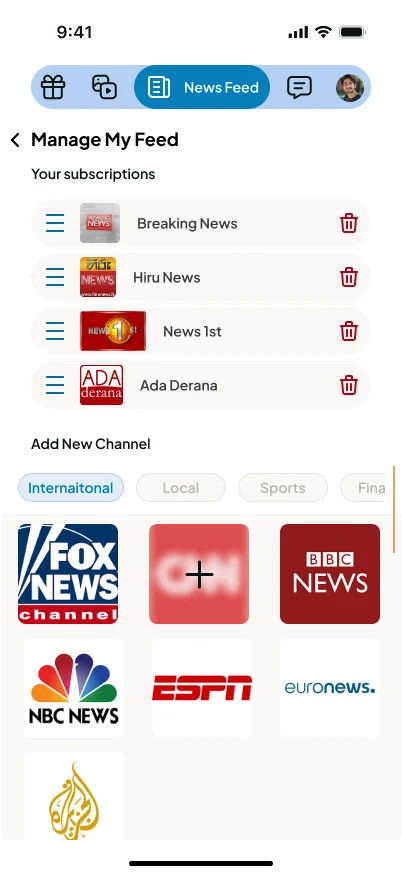Remove Hiru News from subscriptions

click(348, 277)
